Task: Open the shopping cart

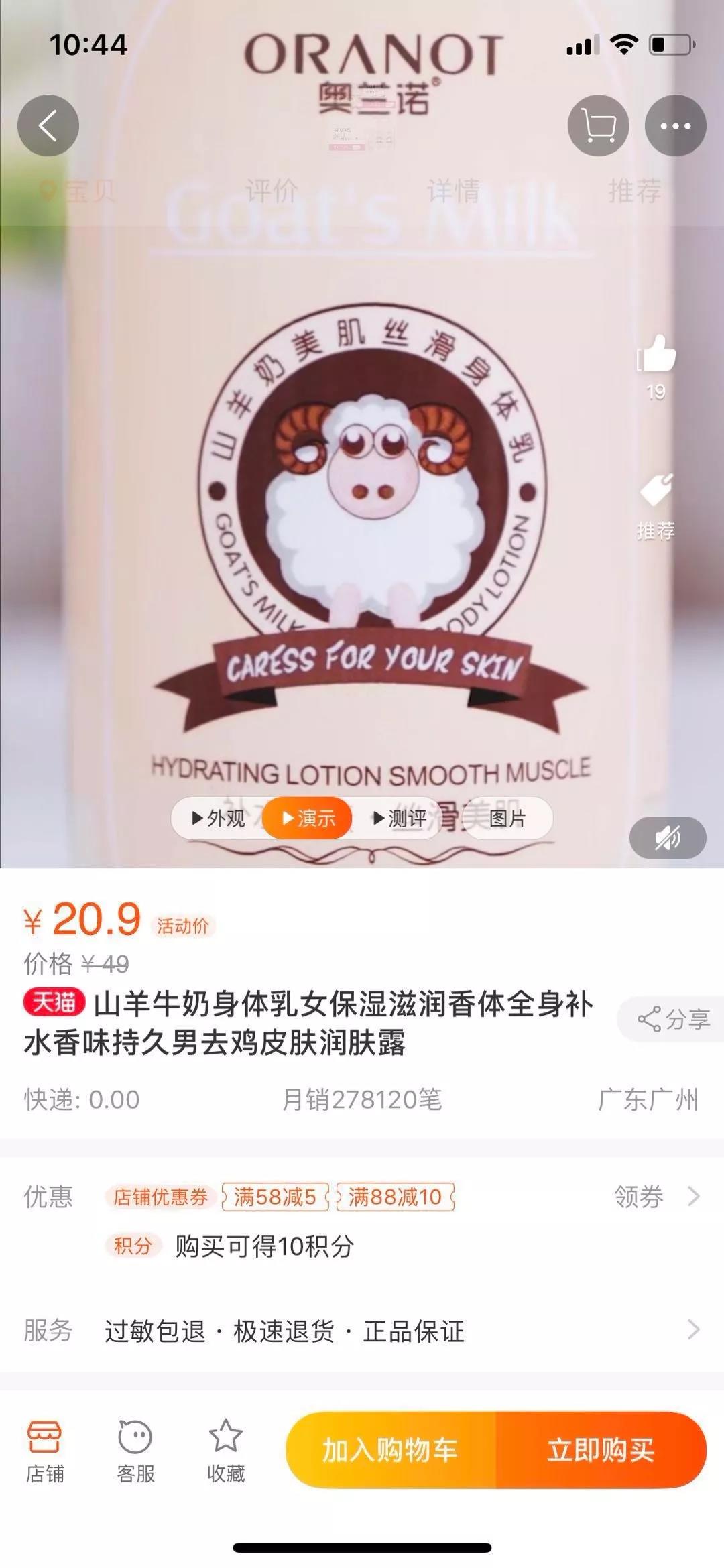Action: (596, 125)
